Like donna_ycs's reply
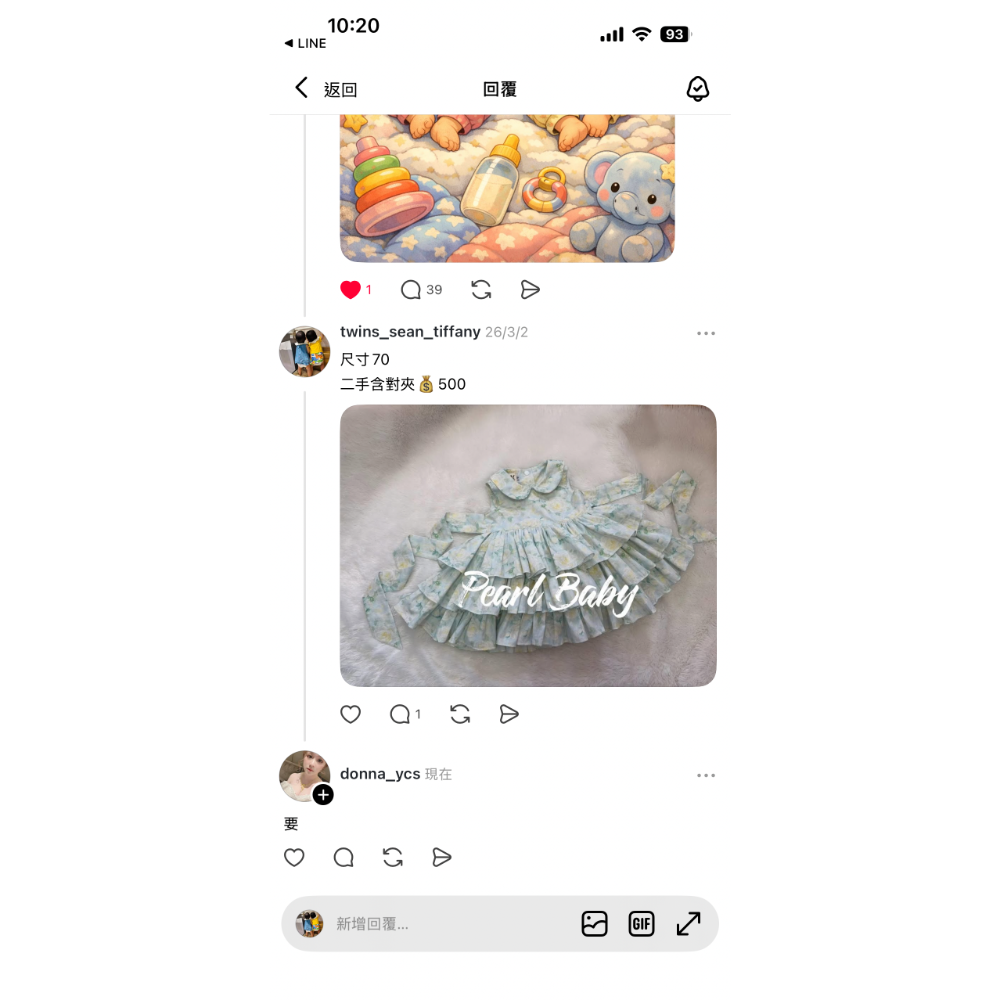 coord(294,857)
